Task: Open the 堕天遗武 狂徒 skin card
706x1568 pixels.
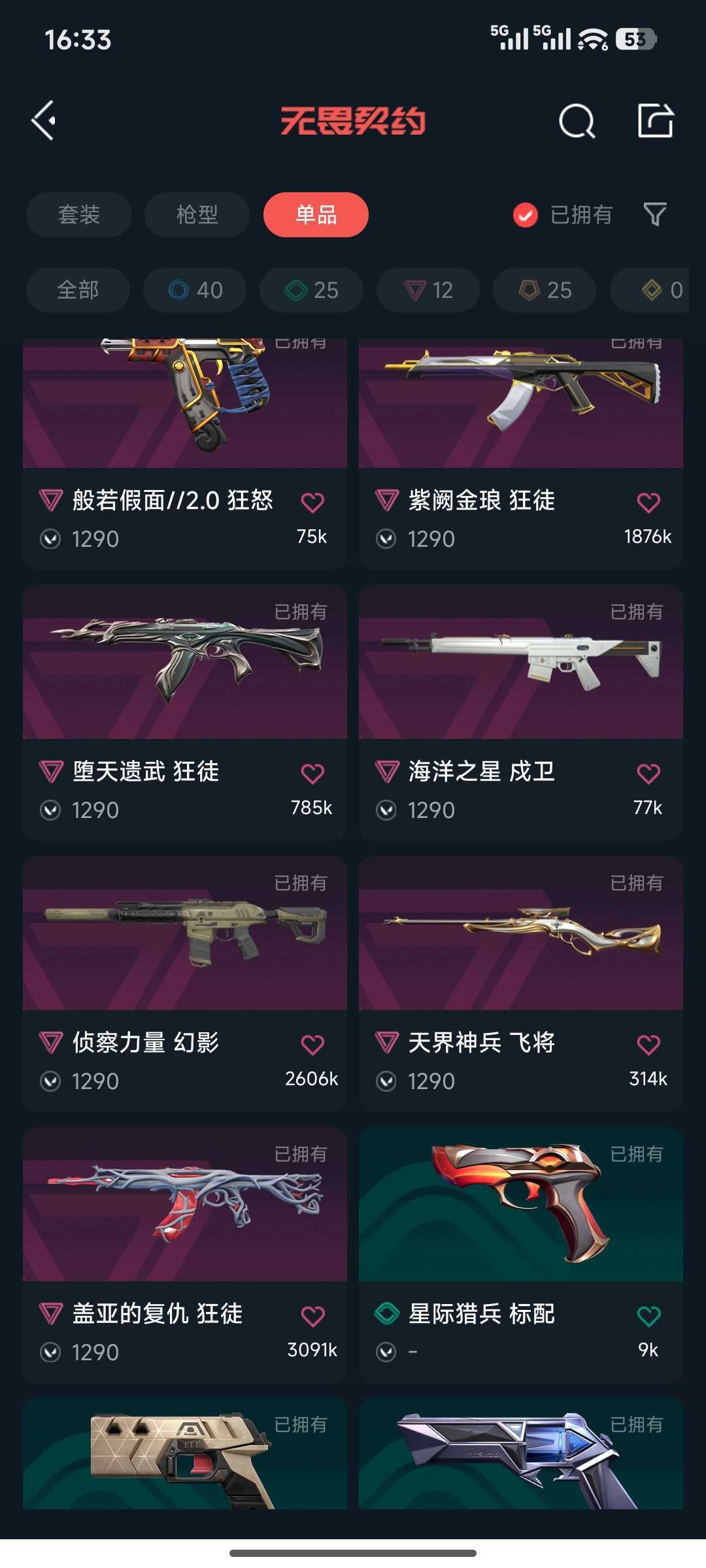Action: (x=185, y=712)
